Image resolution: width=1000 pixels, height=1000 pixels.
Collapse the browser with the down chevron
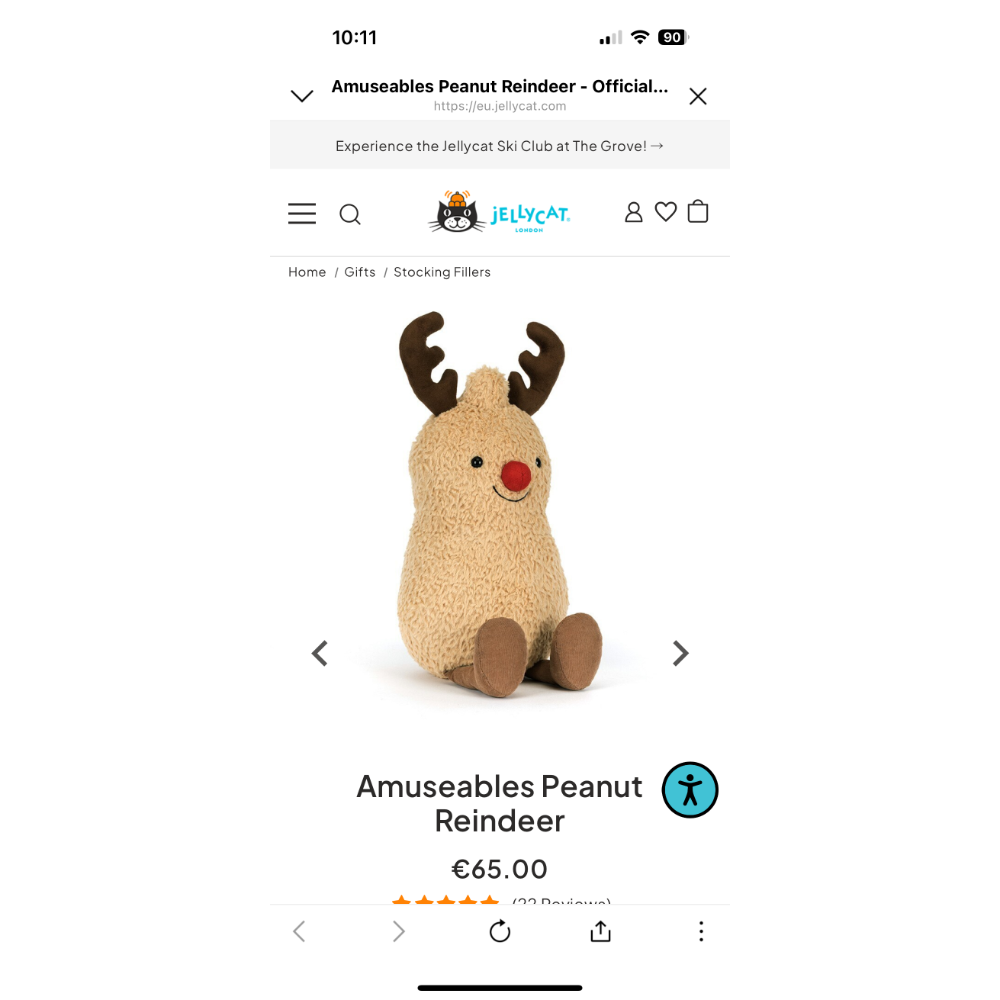click(301, 96)
